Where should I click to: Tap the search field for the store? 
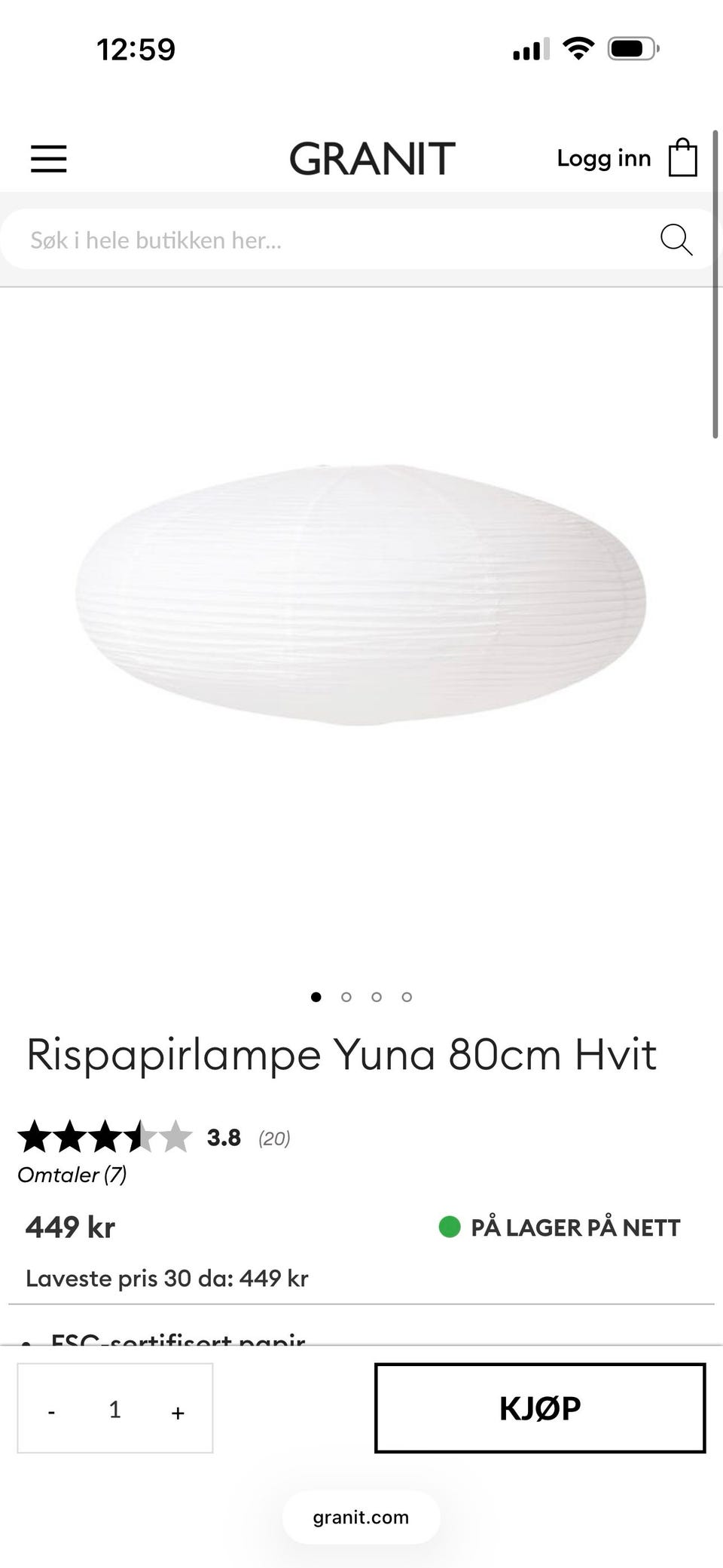coord(331,240)
